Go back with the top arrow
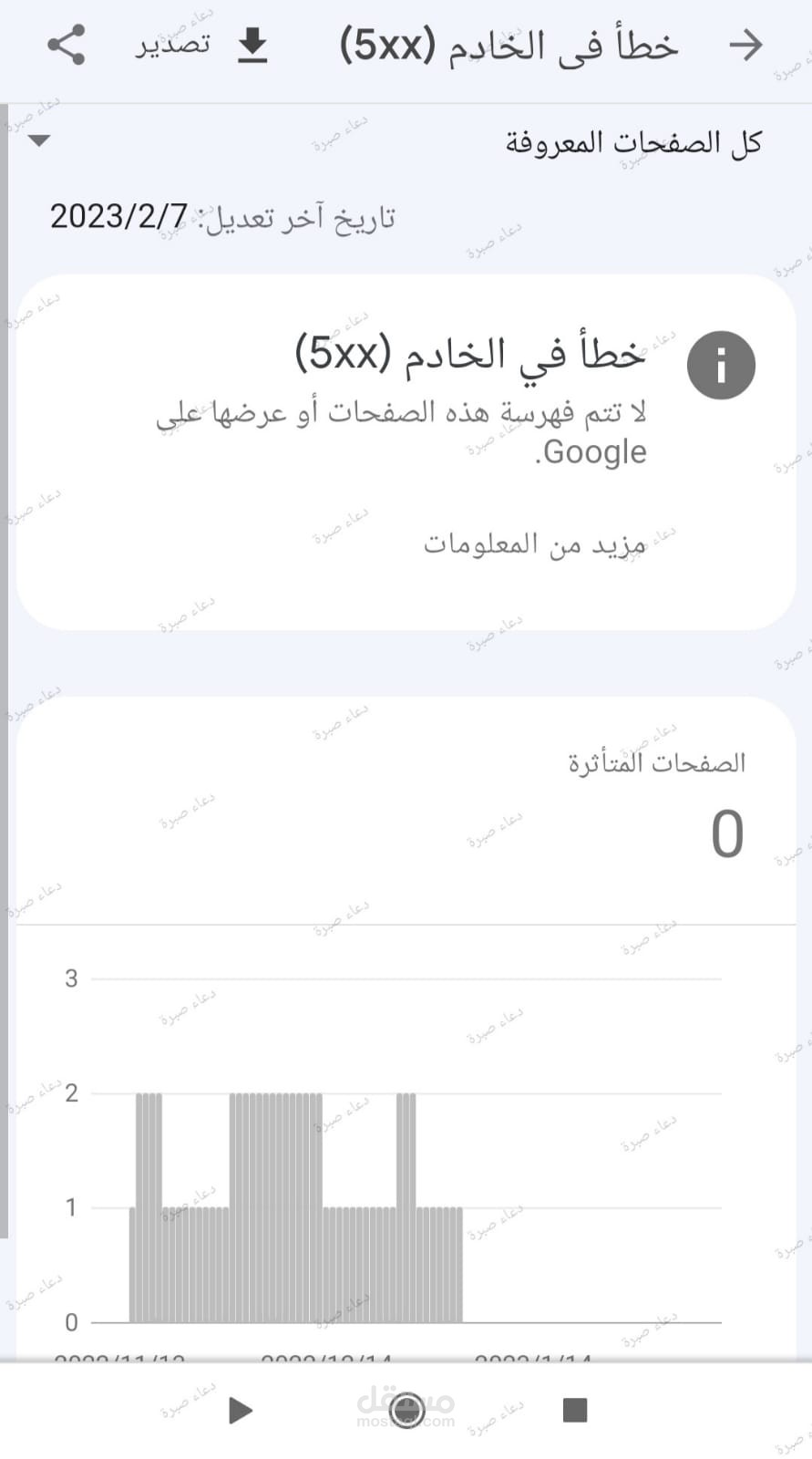Screen dimensions: 812x1459 (745, 45)
